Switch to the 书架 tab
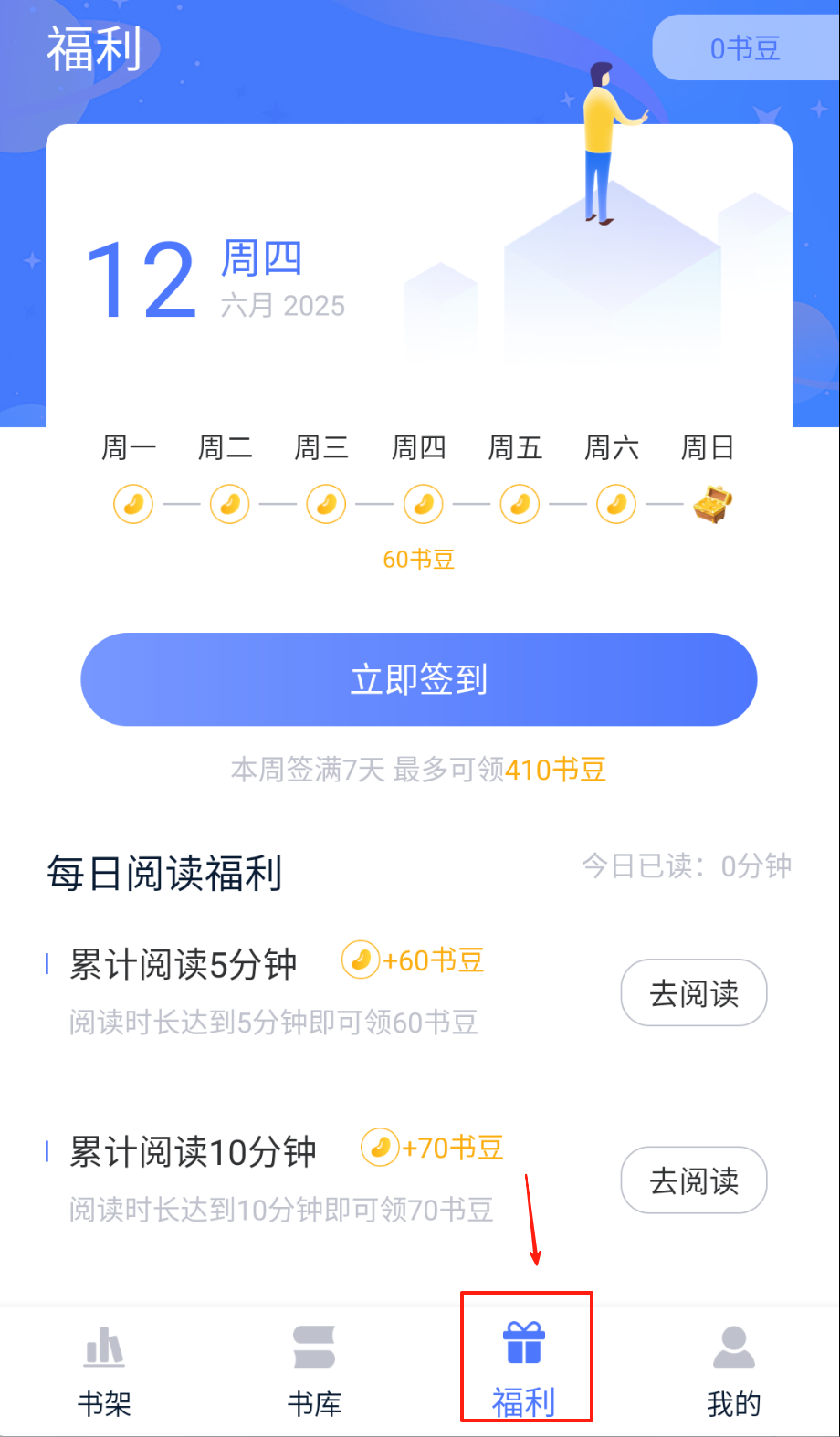 tap(105, 1369)
